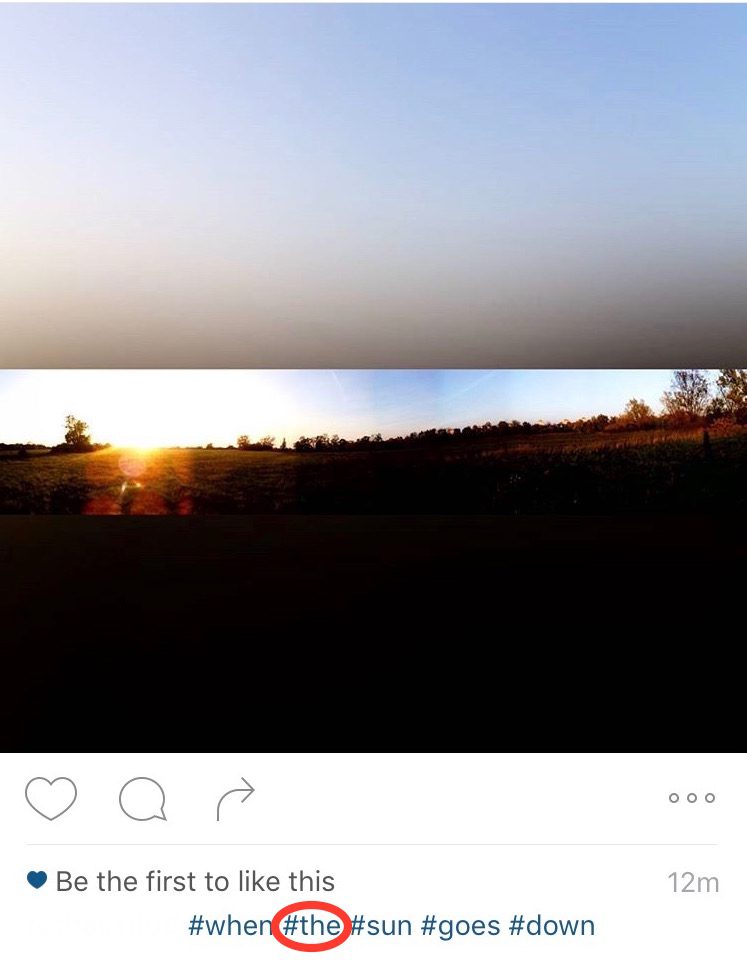
Task: Open comments with the speech bubble icon
Action: tap(142, 799)
